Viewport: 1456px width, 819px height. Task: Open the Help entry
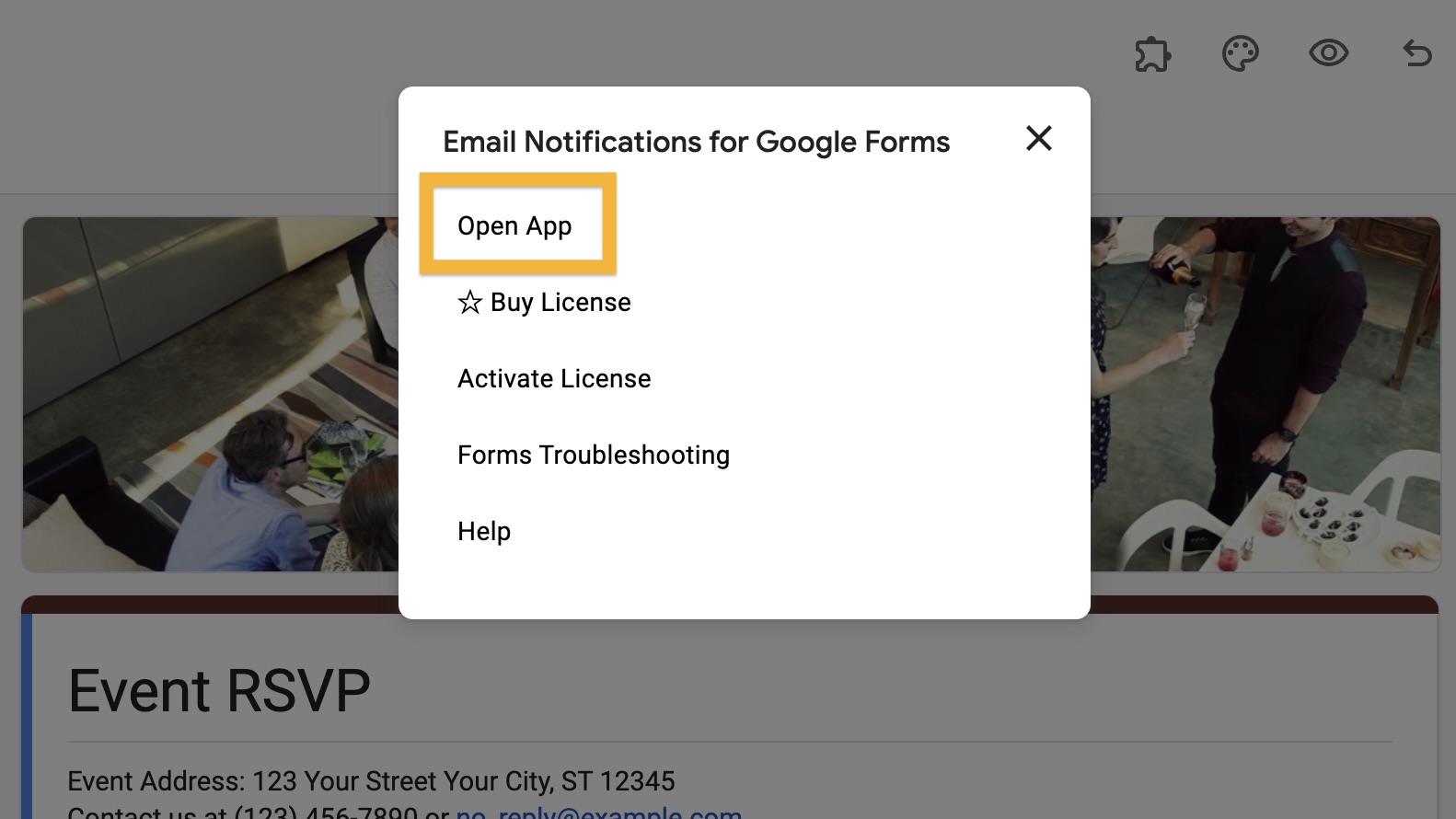pyautogui.click(x=484, y=531)
